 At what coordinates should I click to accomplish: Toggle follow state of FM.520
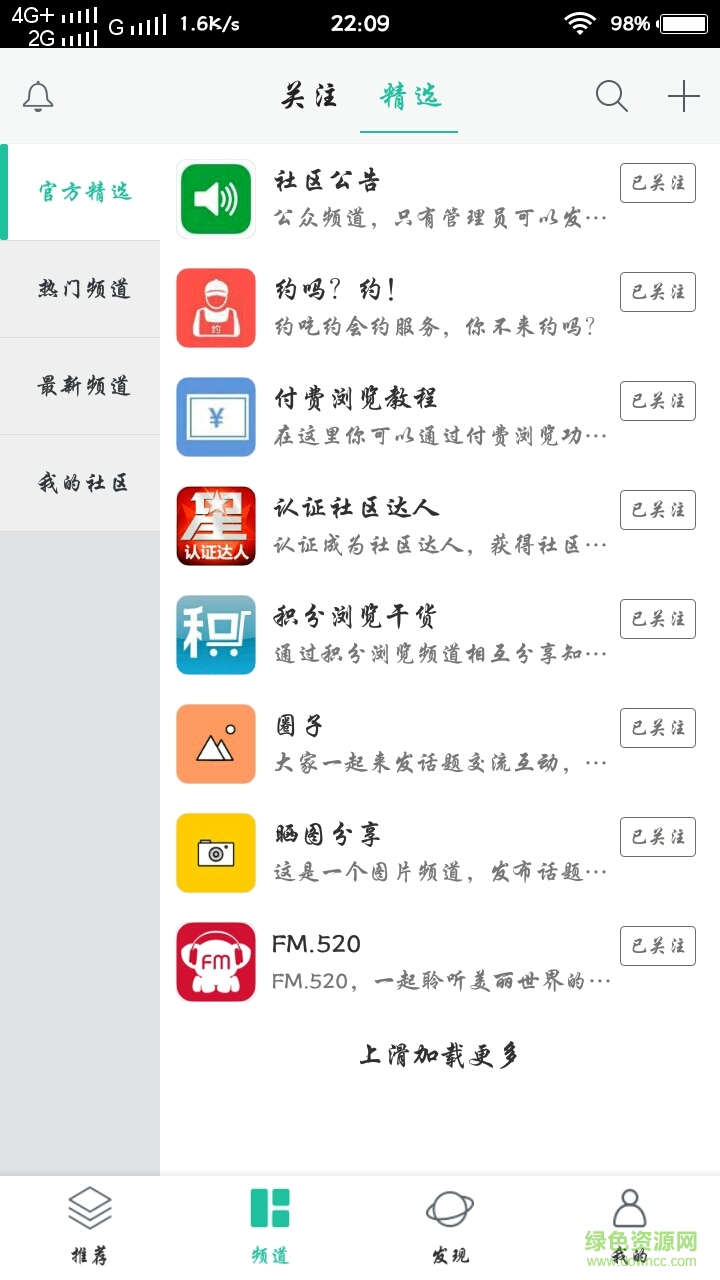coord(657,946)
